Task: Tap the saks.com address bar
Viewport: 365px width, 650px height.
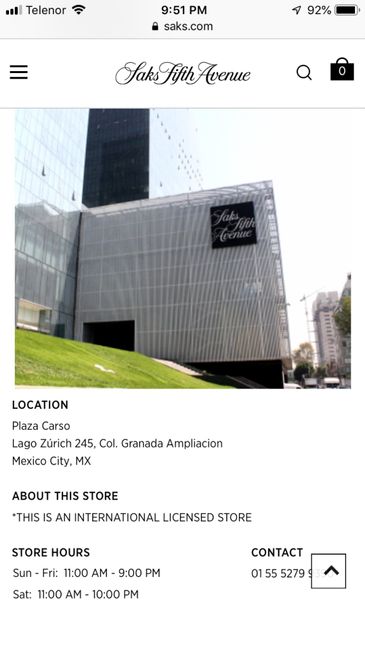Action: pos(182,26)
